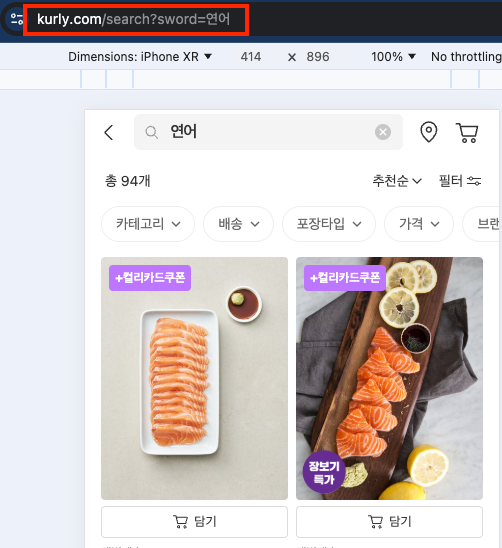The image size is (502, 548).
Task: Open the 100% zoom dropdown
Action: pyautogui.click(x=393, y=57)
